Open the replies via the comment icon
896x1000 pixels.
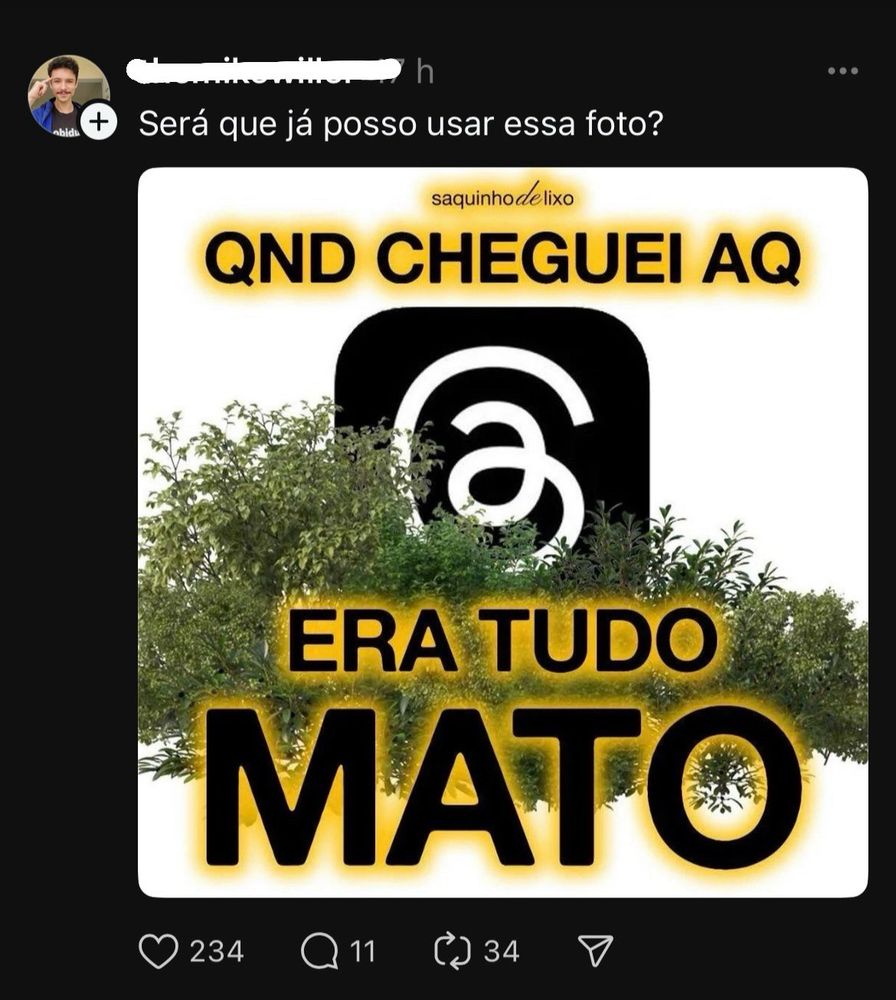pyautogui.click(x=320, y=951)
